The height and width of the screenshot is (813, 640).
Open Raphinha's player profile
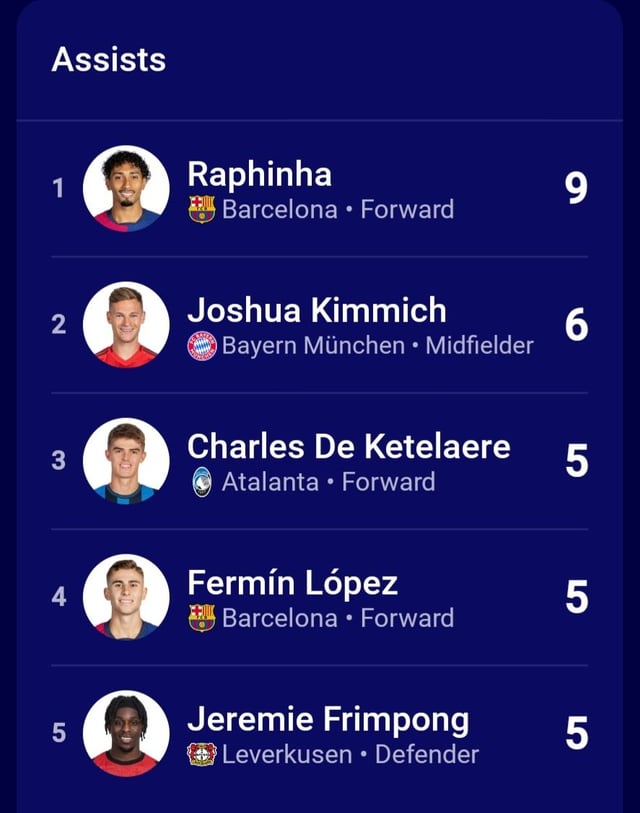point(259,175)
